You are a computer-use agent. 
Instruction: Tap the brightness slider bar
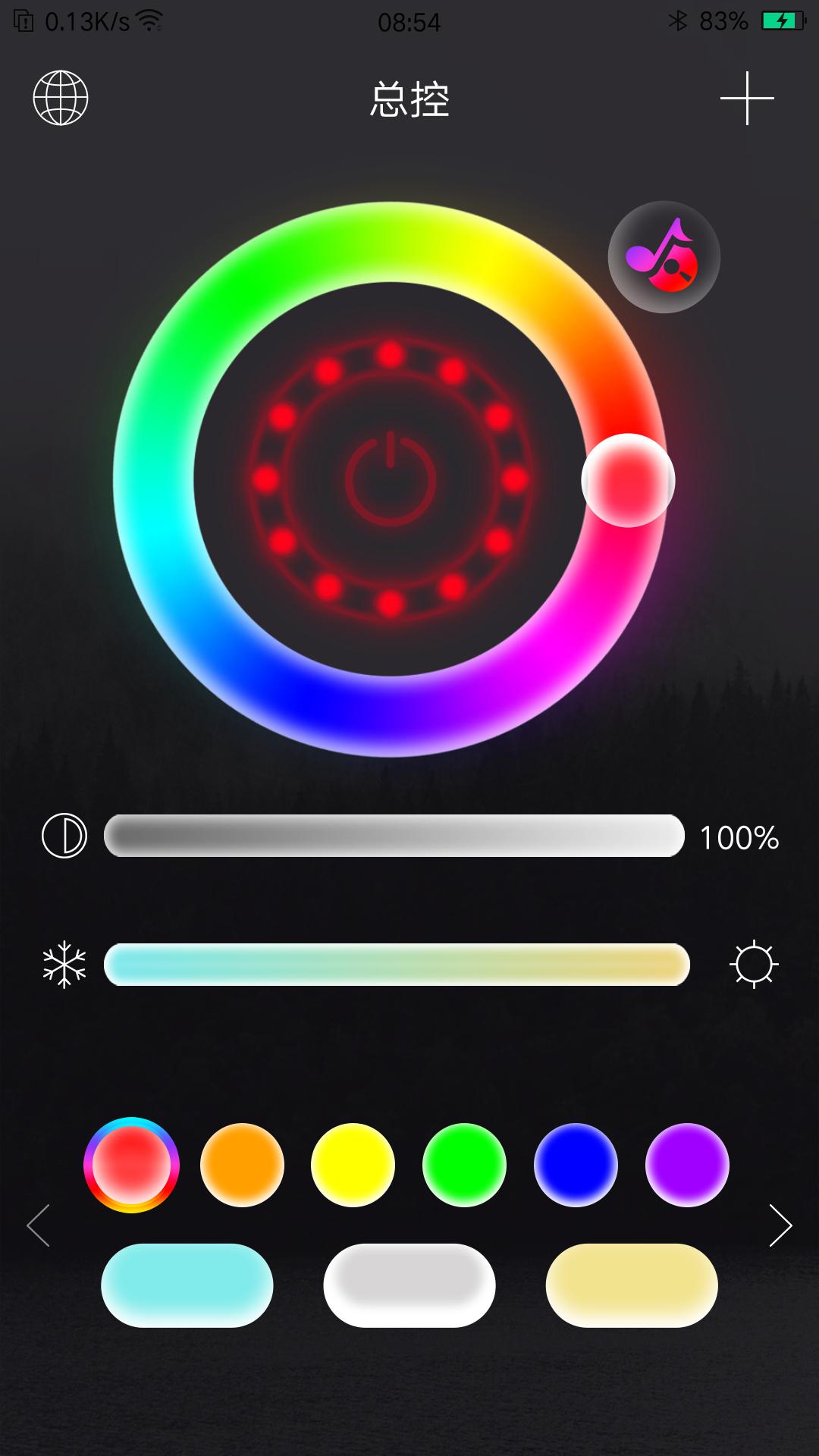click(x=394, y=836)
